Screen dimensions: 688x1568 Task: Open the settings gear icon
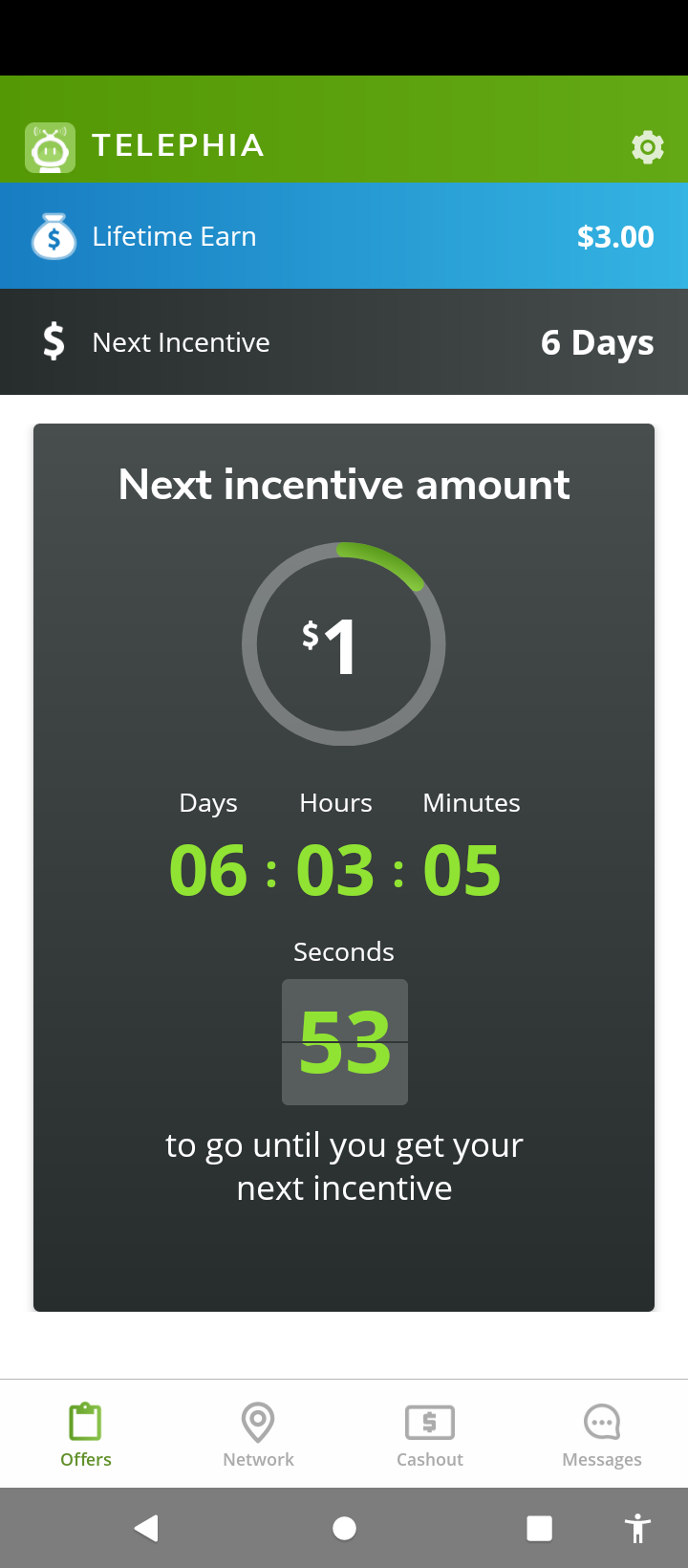click(647, 146)
